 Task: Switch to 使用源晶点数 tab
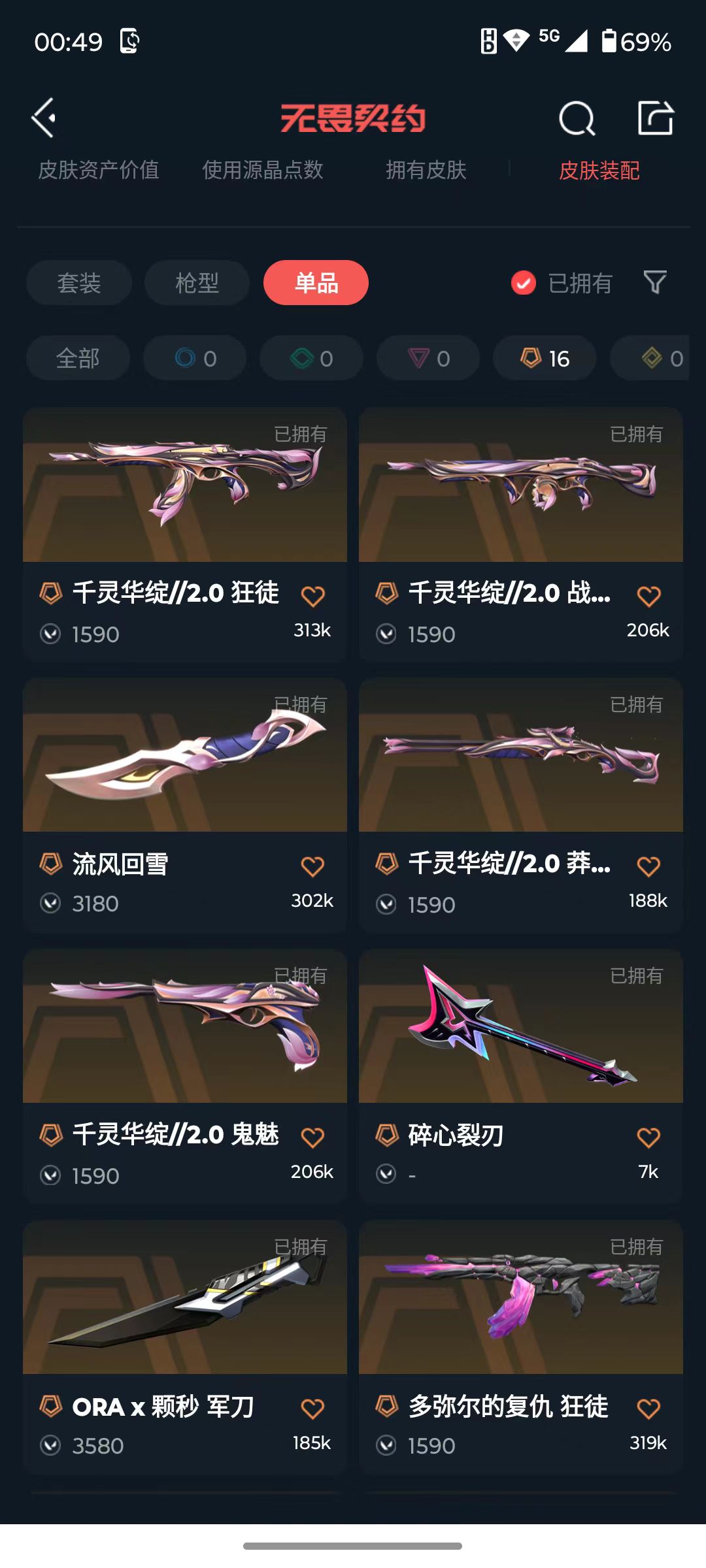tap(262, 171)
